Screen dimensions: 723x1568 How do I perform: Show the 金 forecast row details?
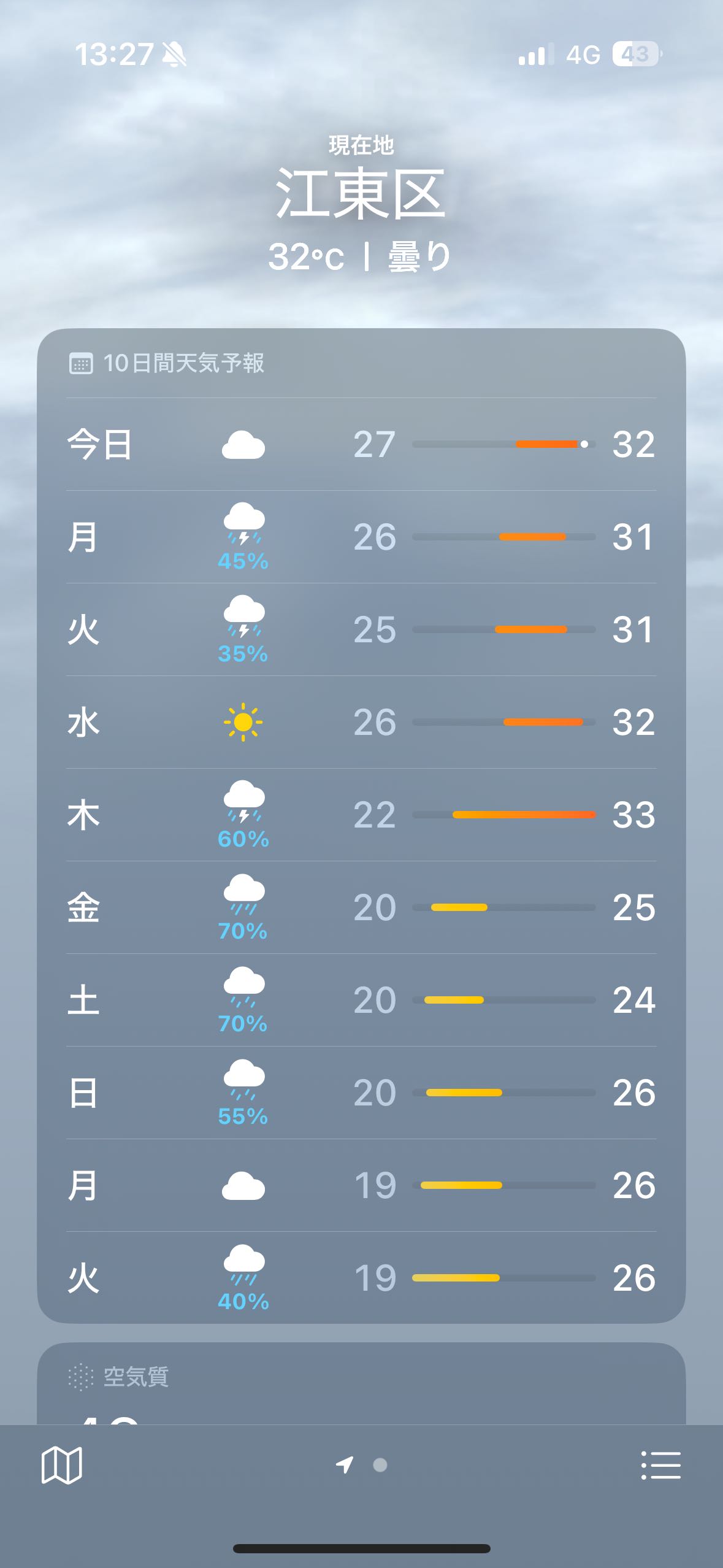click(361, 907)
